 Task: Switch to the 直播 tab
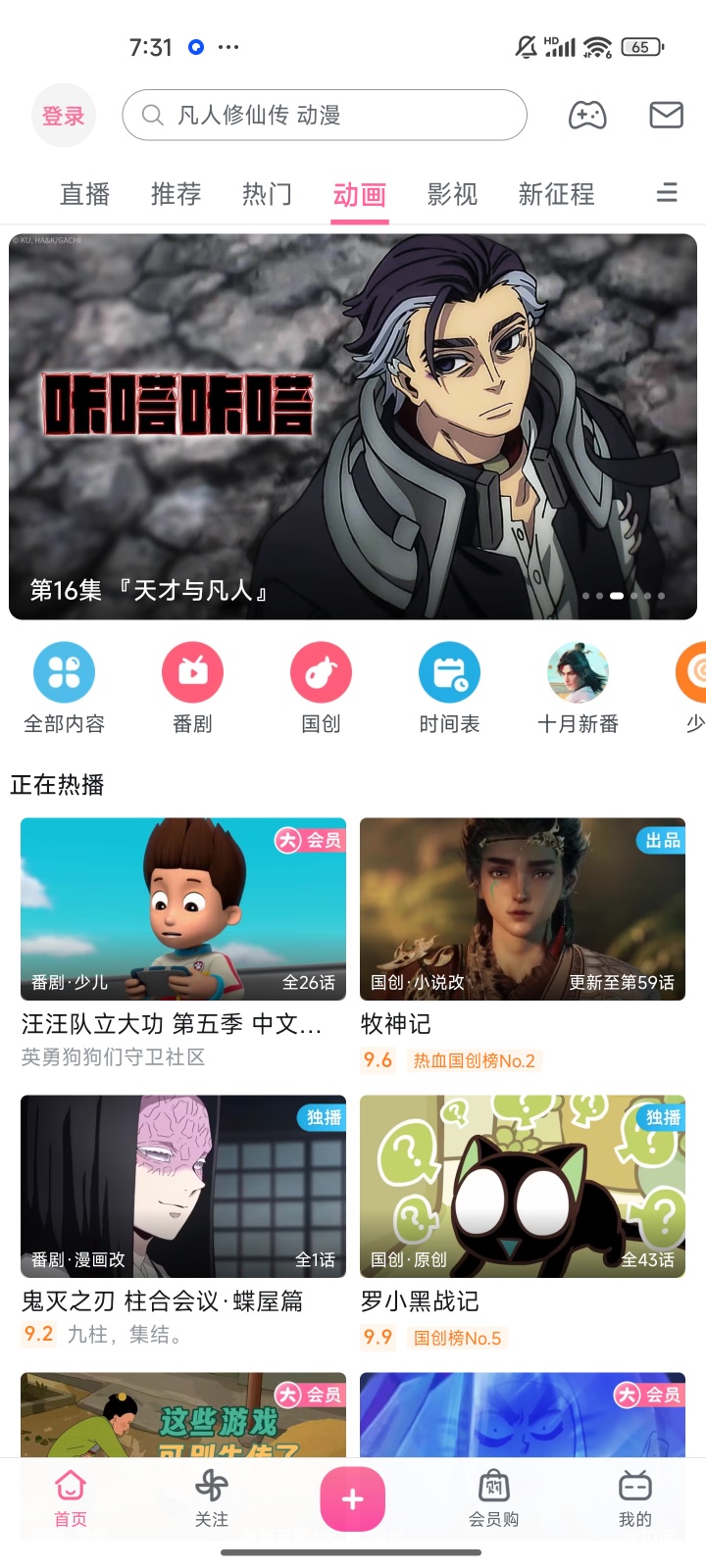(85, 194)
